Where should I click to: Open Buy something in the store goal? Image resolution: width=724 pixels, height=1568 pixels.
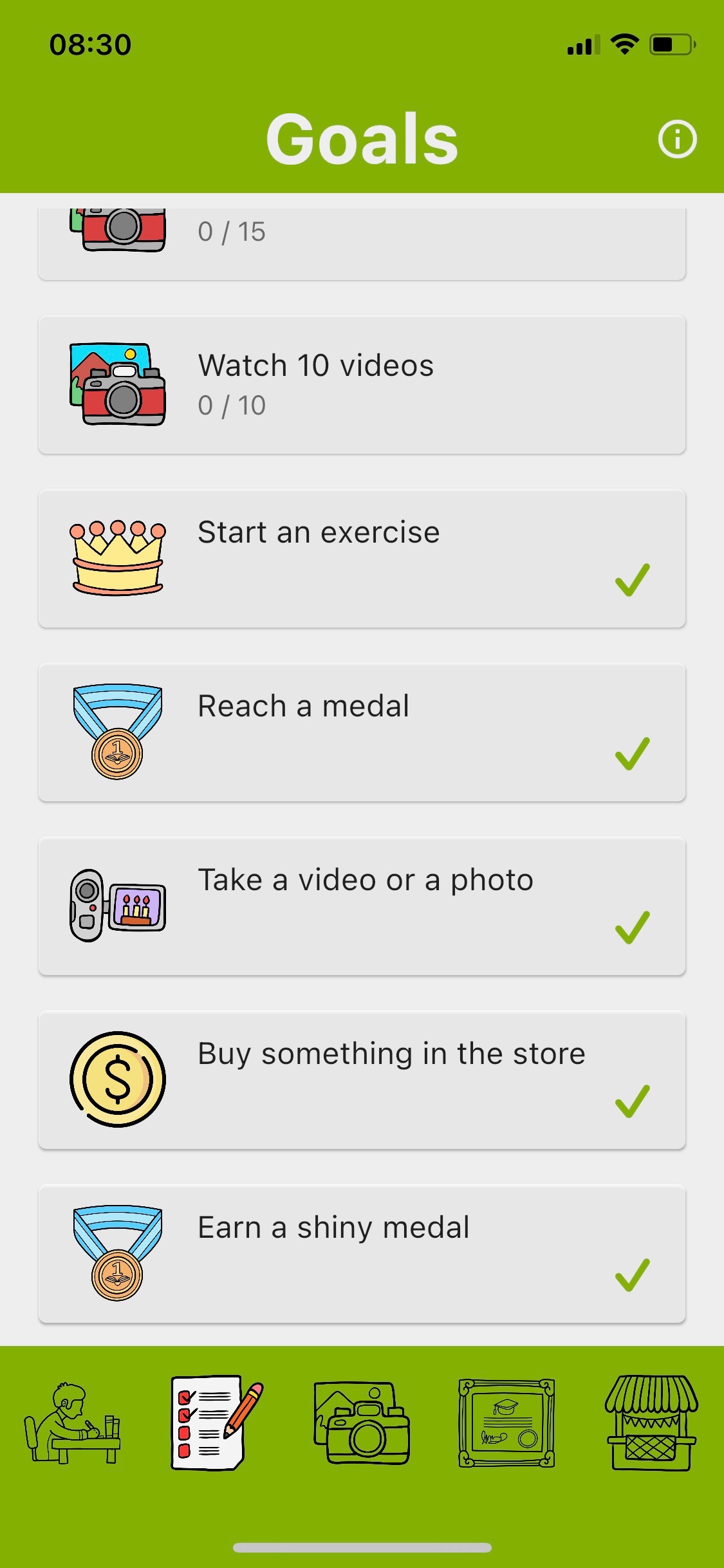pyautogui.click(x=362, y=1080)
